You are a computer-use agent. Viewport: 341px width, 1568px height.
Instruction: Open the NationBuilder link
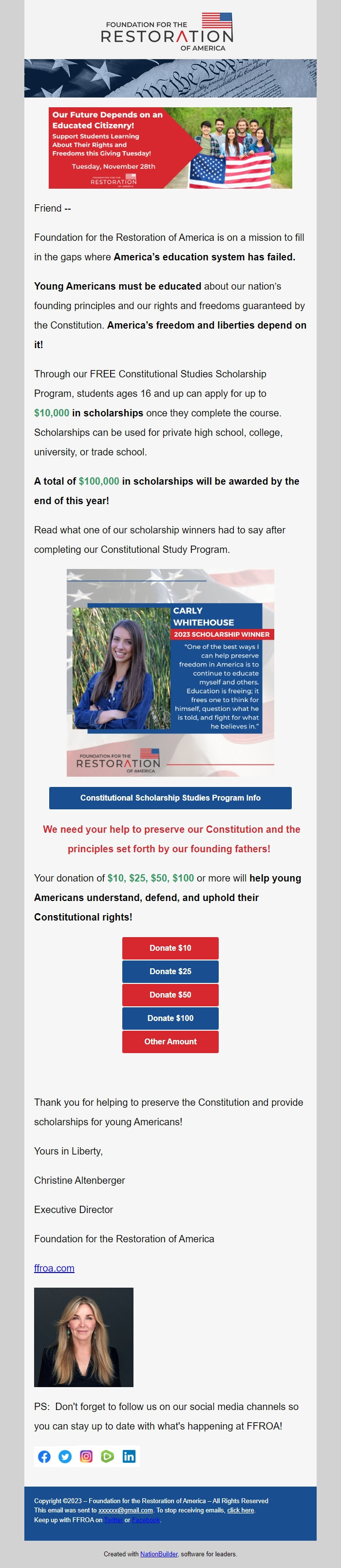[159, 1554]
